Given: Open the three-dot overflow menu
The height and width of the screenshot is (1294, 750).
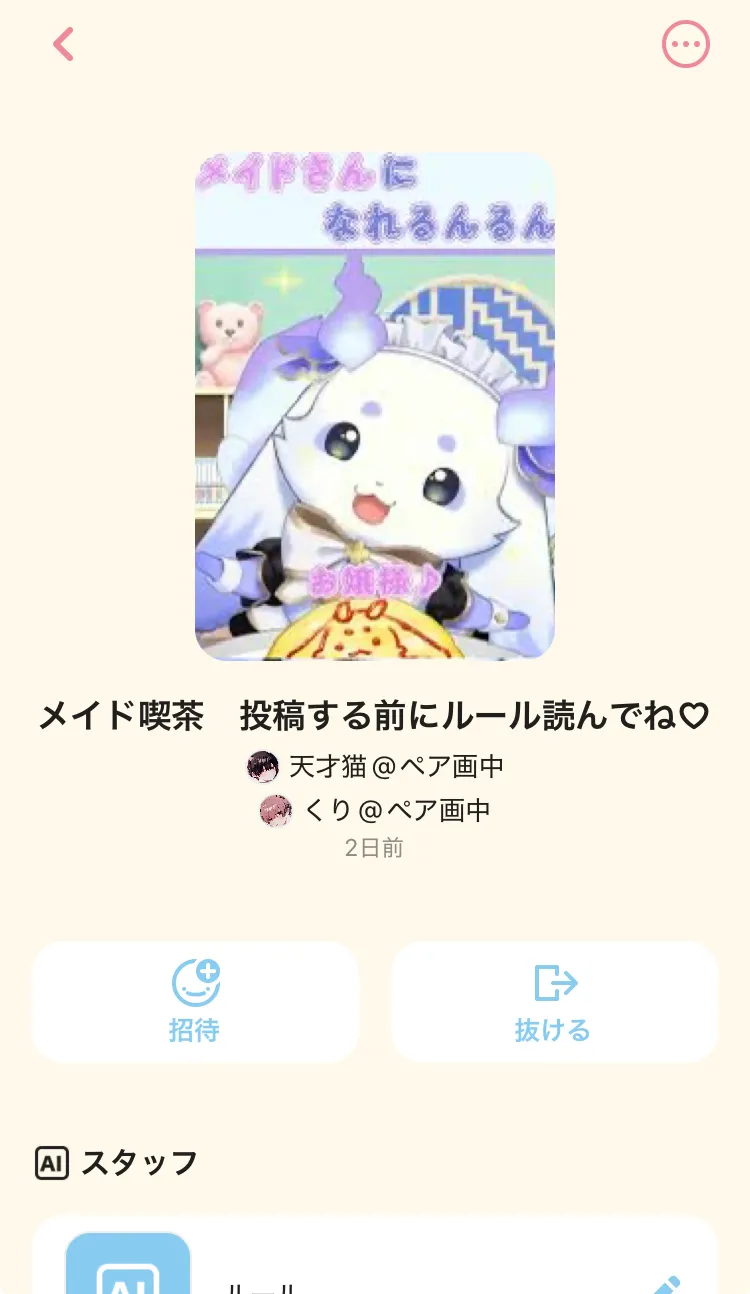Looking at the screenshot, I should pyautogui.click(x=686, y=44).
